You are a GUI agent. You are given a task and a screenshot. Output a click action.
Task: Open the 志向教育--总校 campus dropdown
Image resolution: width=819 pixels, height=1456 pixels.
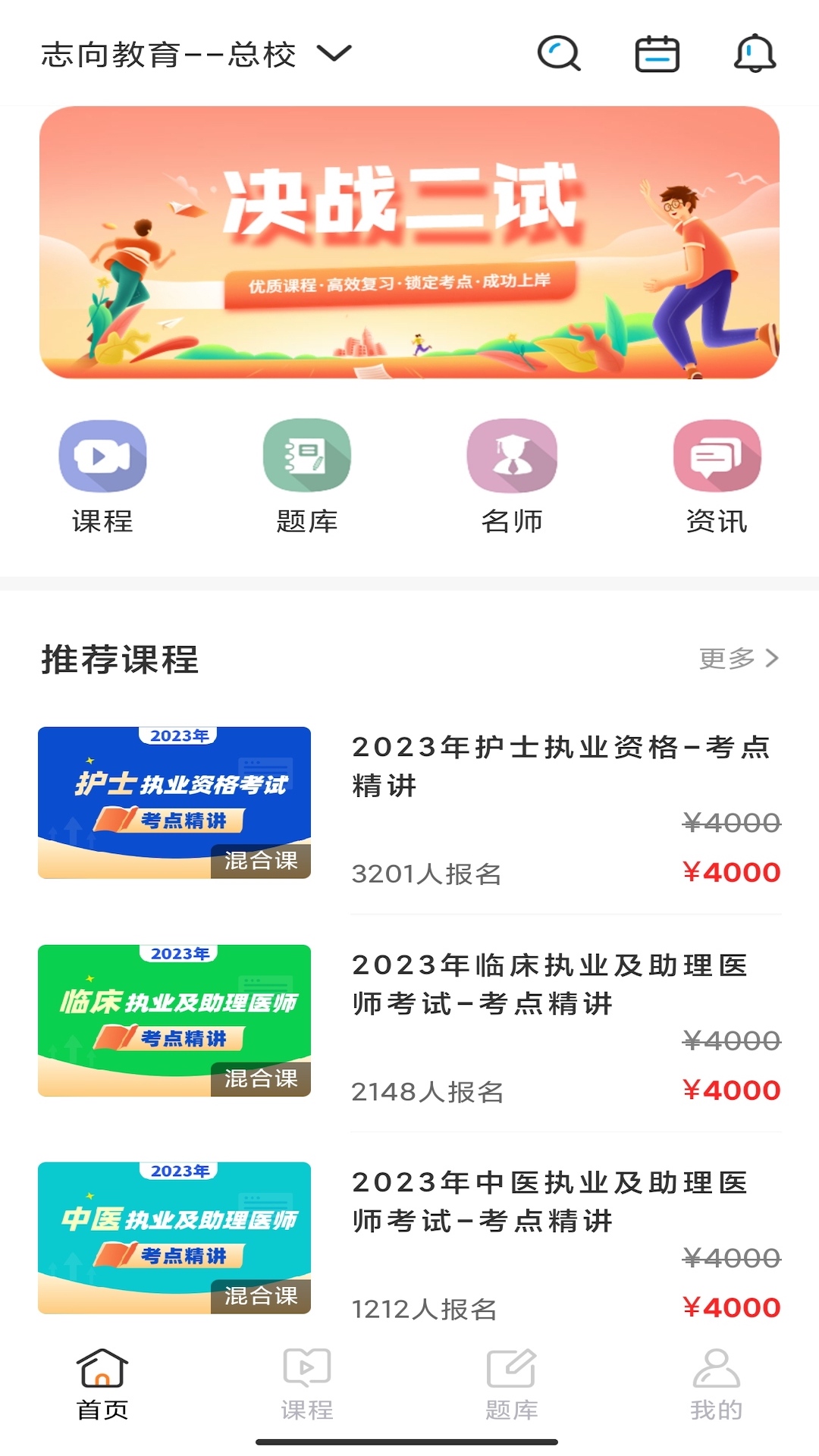196,55
